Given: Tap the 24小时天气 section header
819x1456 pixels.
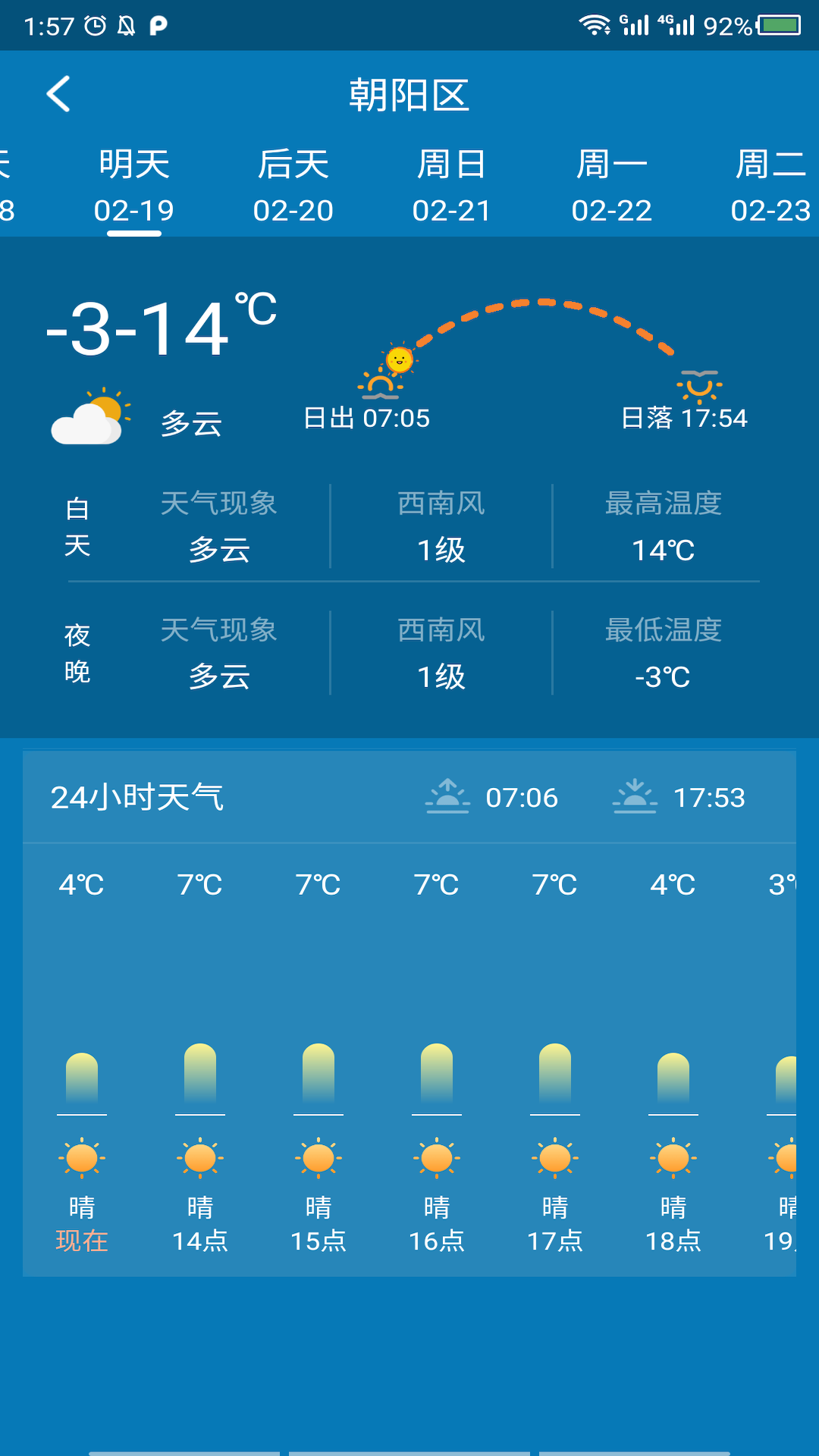Looking at the screenshot, I should tap(136, 796).
